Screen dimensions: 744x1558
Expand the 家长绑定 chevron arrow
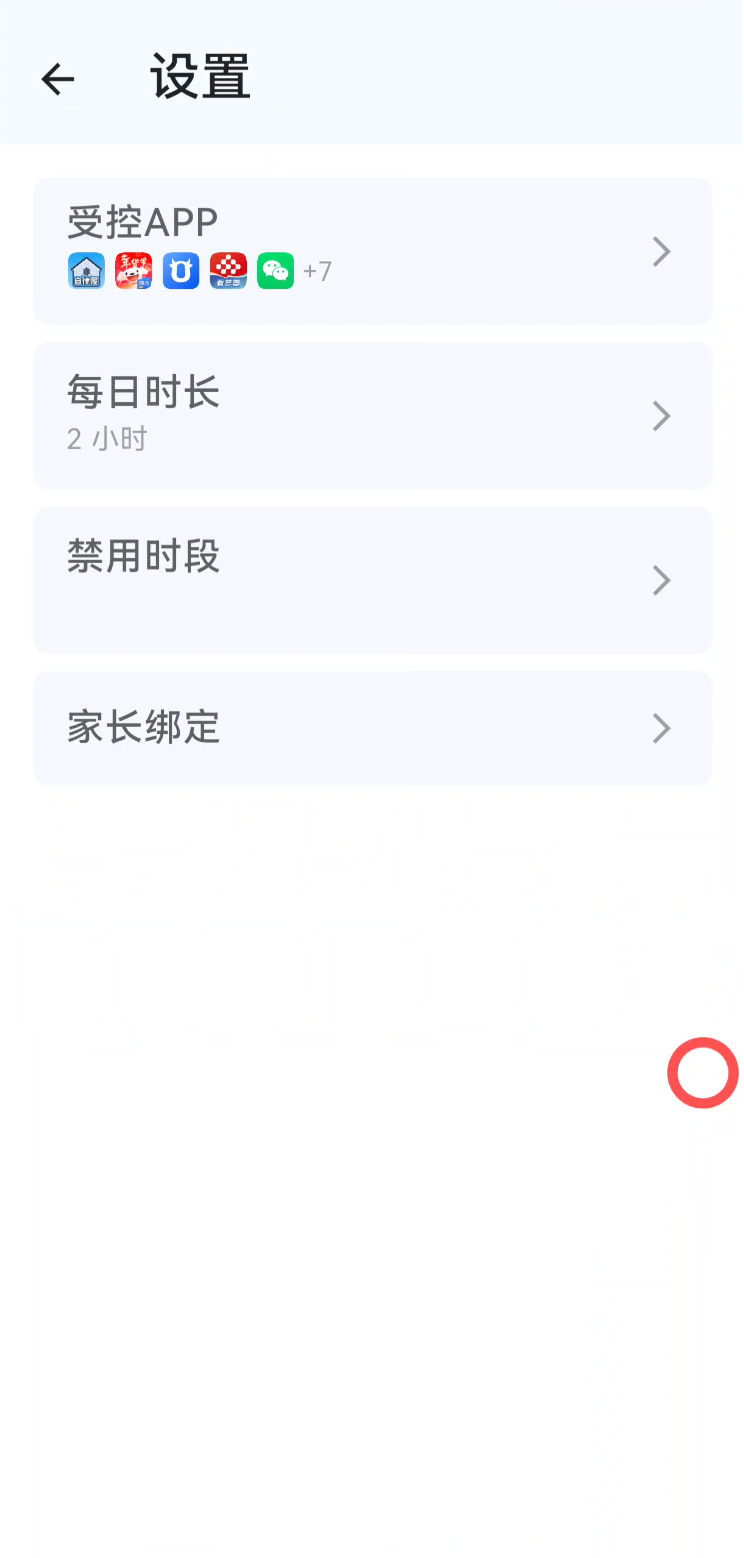[x=661, y=728]
